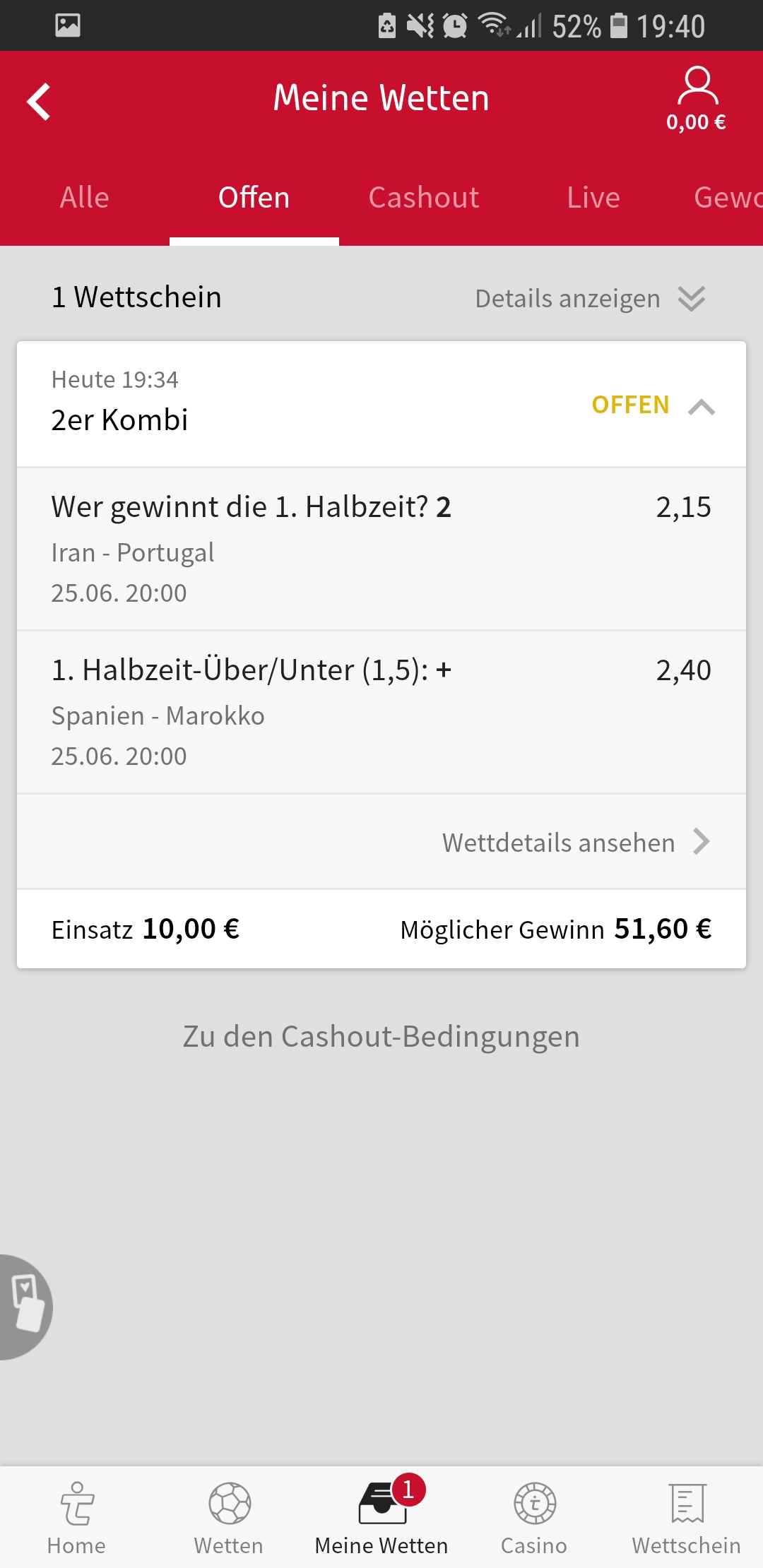
Task: Collapse the 2er Kombi bet slip
Action: point(701,407)
